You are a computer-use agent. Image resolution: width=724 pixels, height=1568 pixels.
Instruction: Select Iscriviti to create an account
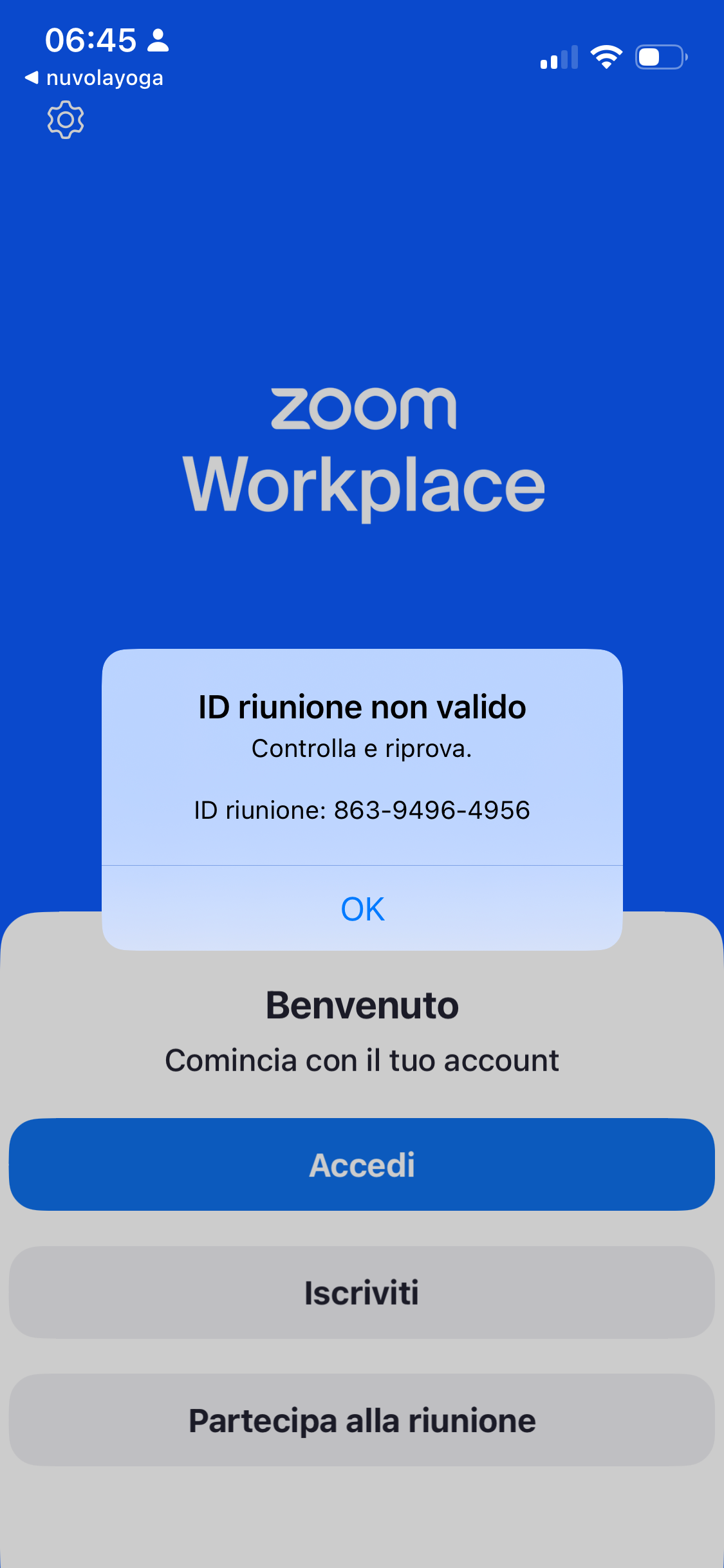coord(362,1293)
